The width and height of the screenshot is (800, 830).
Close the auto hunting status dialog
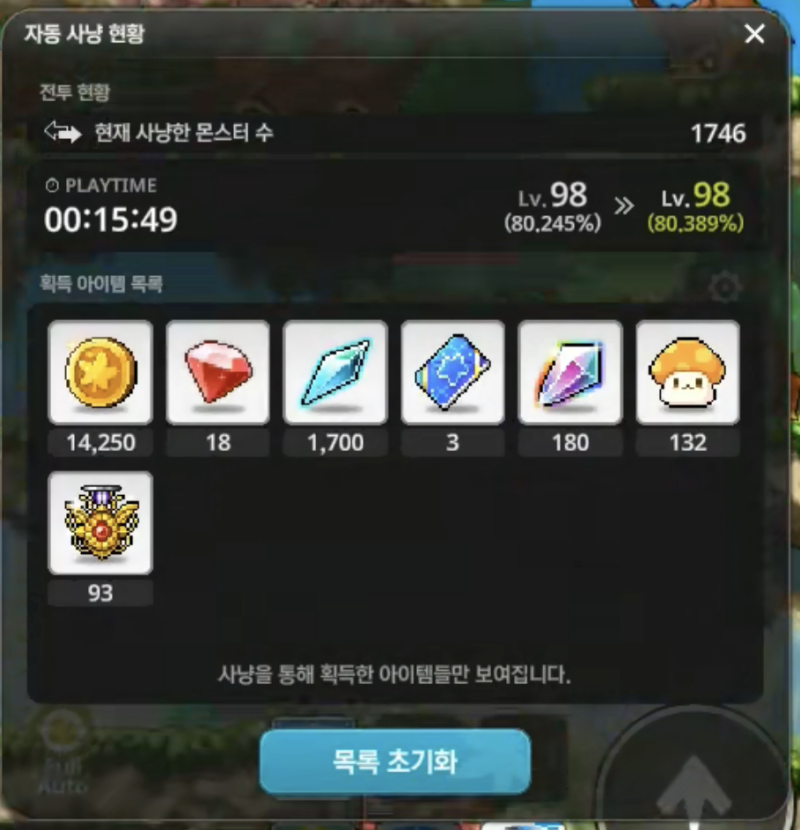click(755, 34)
